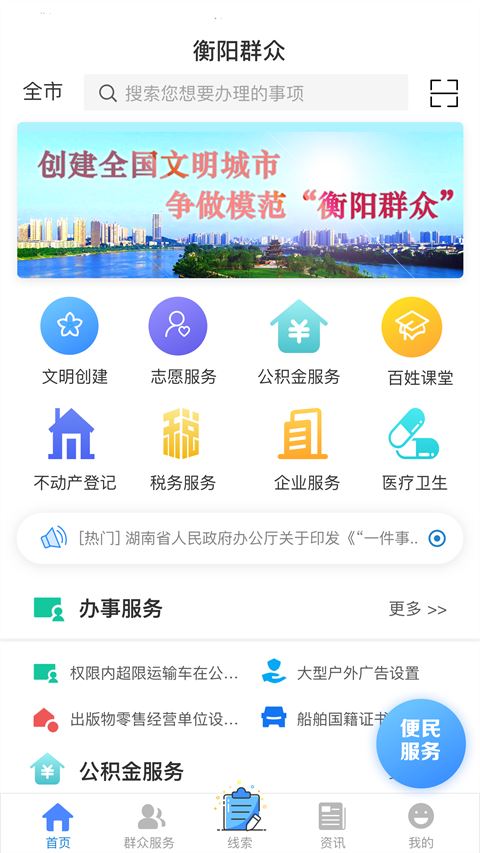This screenshot has height=853, width=480.
Task: Open 不动产登记
Action: tap(75, 450)
